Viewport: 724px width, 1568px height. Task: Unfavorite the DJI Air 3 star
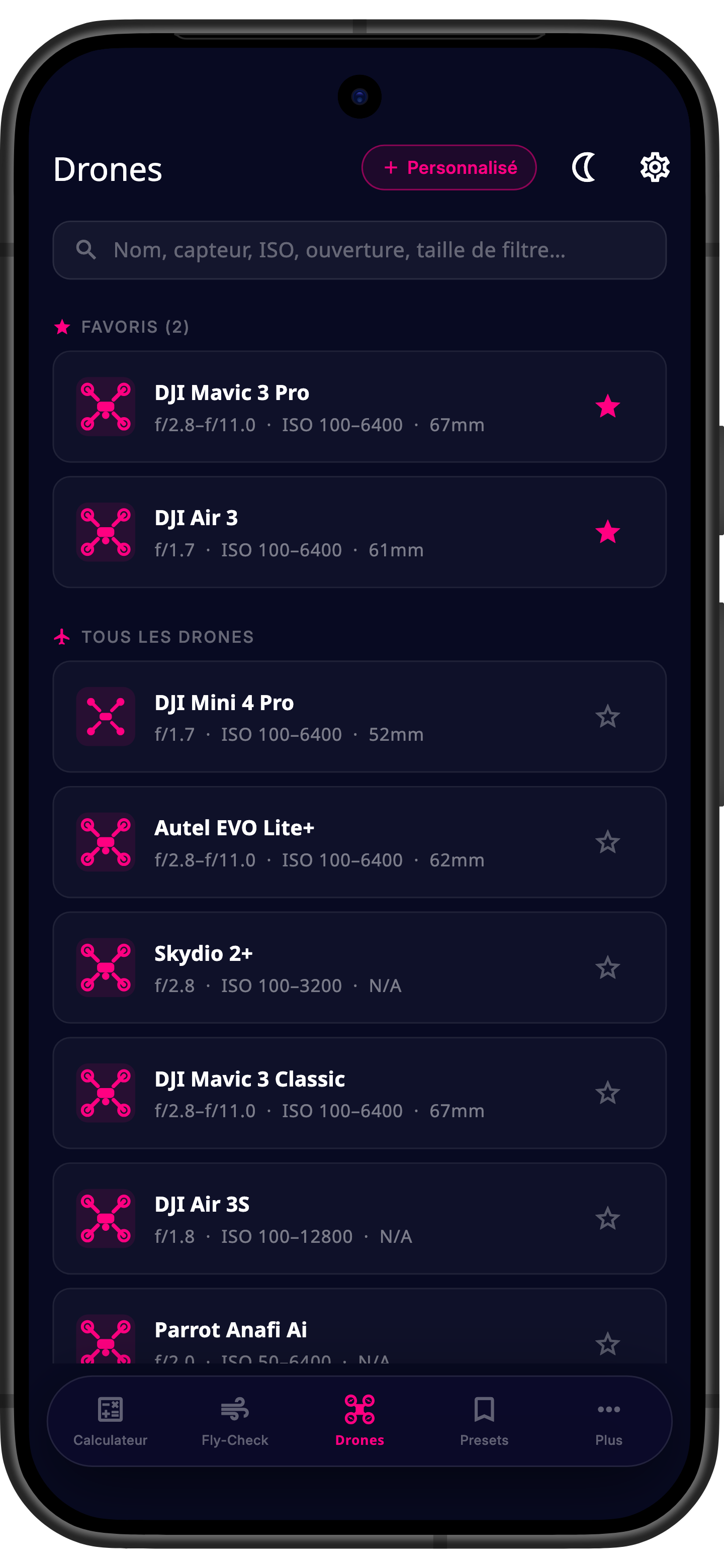pos(607,532)
